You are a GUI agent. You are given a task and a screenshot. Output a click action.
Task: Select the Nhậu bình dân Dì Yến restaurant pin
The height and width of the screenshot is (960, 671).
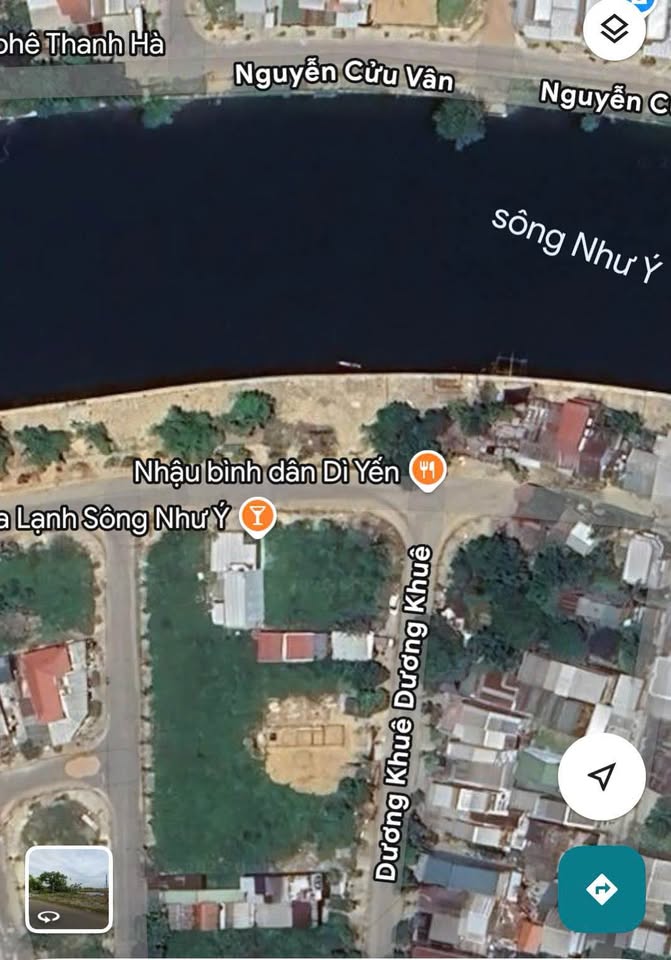[428, 469]
